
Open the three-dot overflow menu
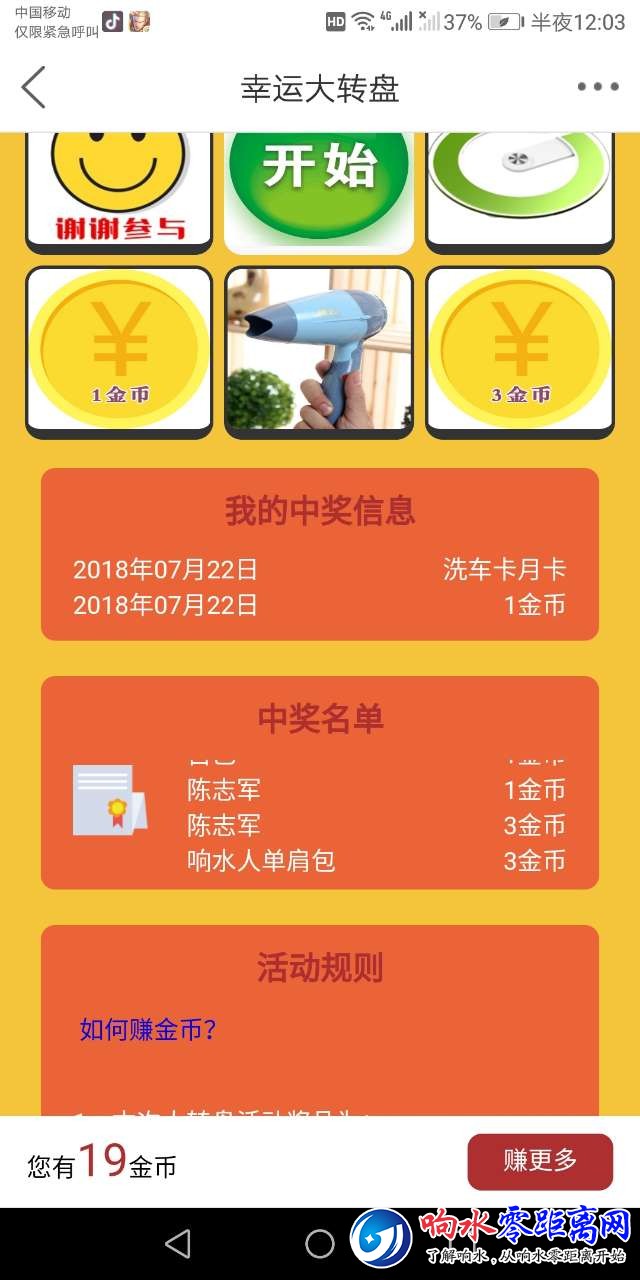coord(598,88)
